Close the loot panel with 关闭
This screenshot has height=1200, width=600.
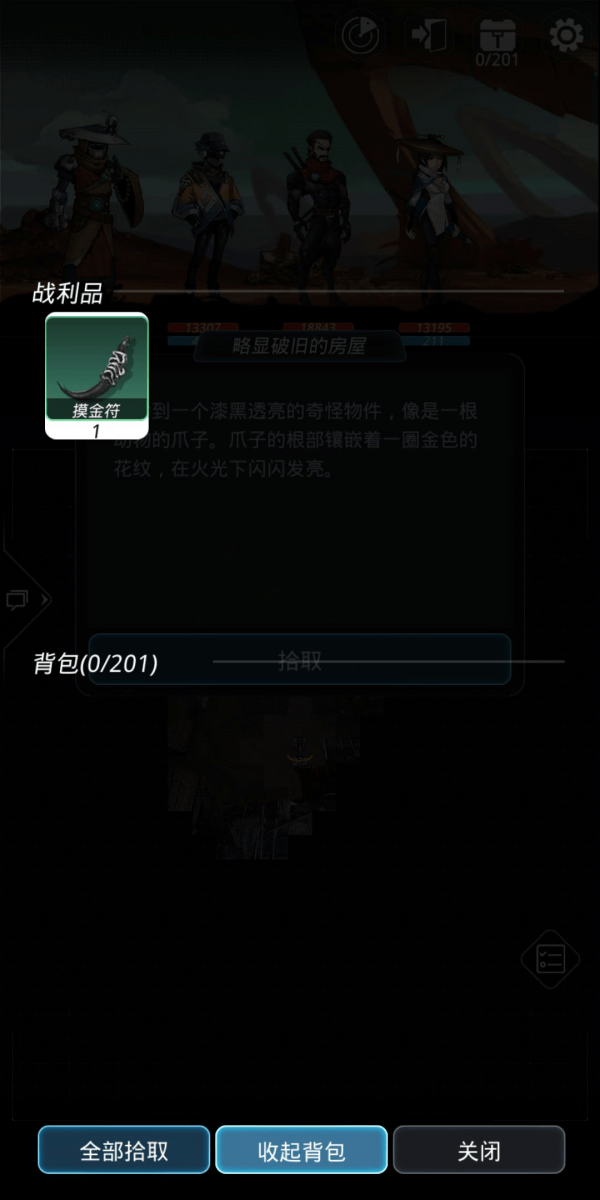tap(479, 1150)
